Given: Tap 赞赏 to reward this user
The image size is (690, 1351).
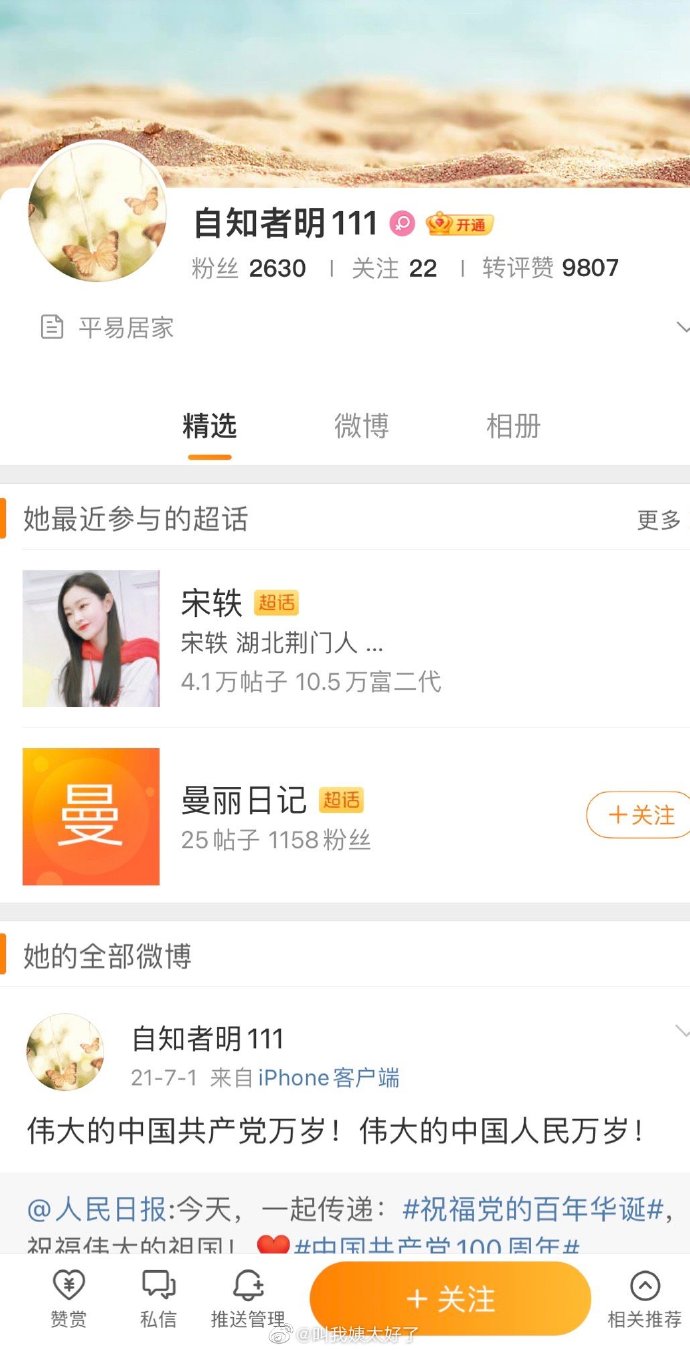Looking at the screenshot, I should click(68, 1299).
